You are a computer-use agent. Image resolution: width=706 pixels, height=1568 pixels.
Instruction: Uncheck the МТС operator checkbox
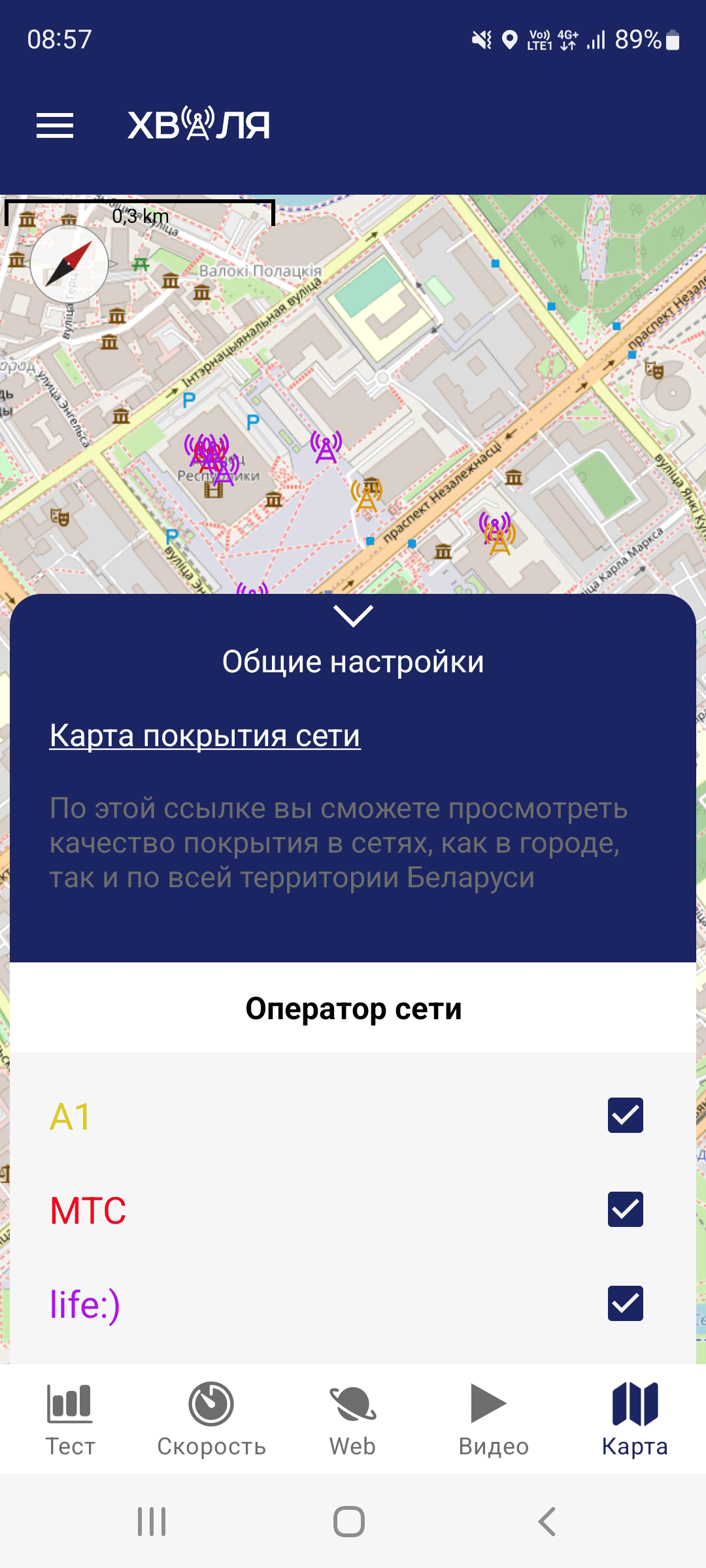(x=625, y=1209)
